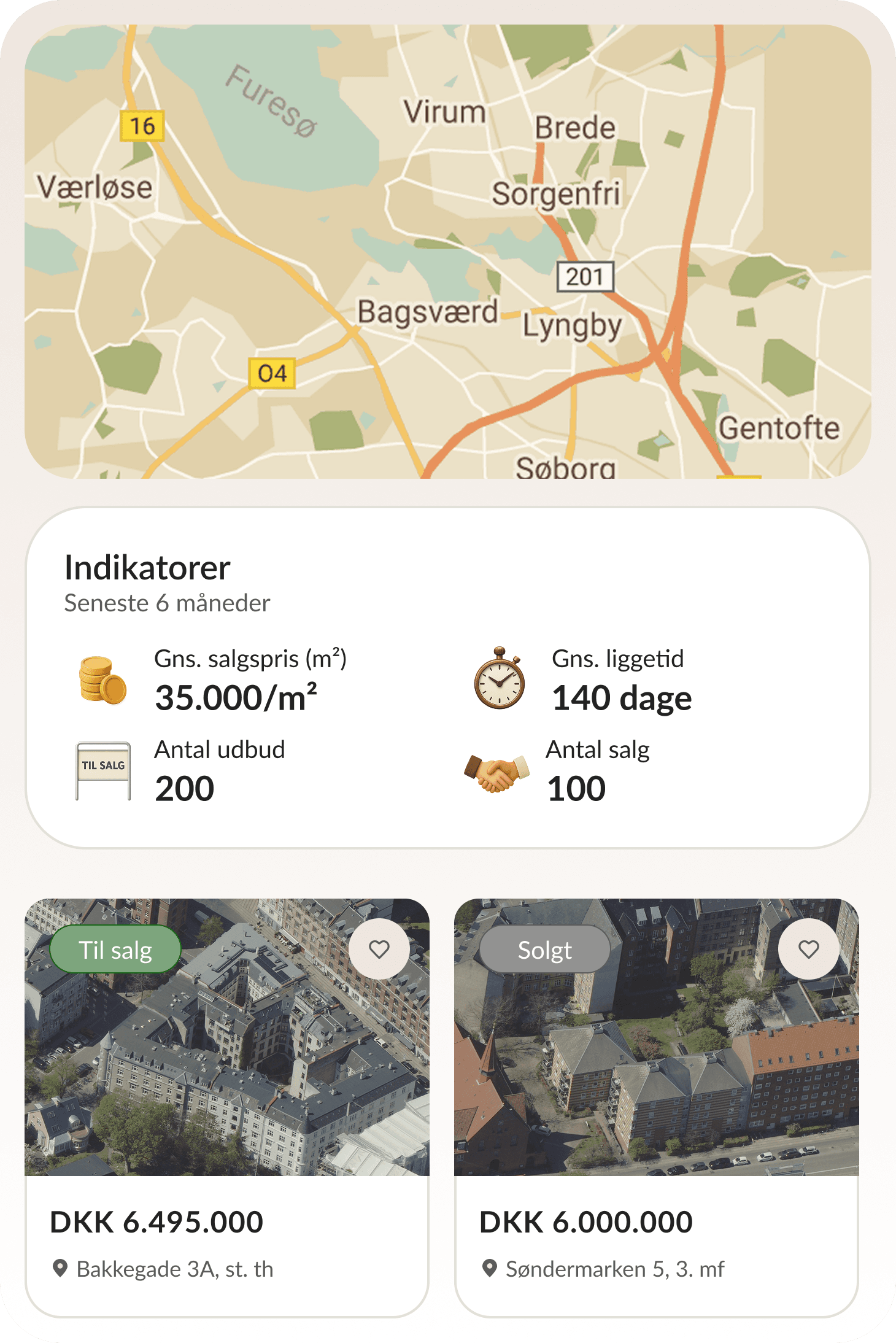Toggle the heart on the Solgt property card
Screen dimensions: 896x1343
(x=809, y=948)
